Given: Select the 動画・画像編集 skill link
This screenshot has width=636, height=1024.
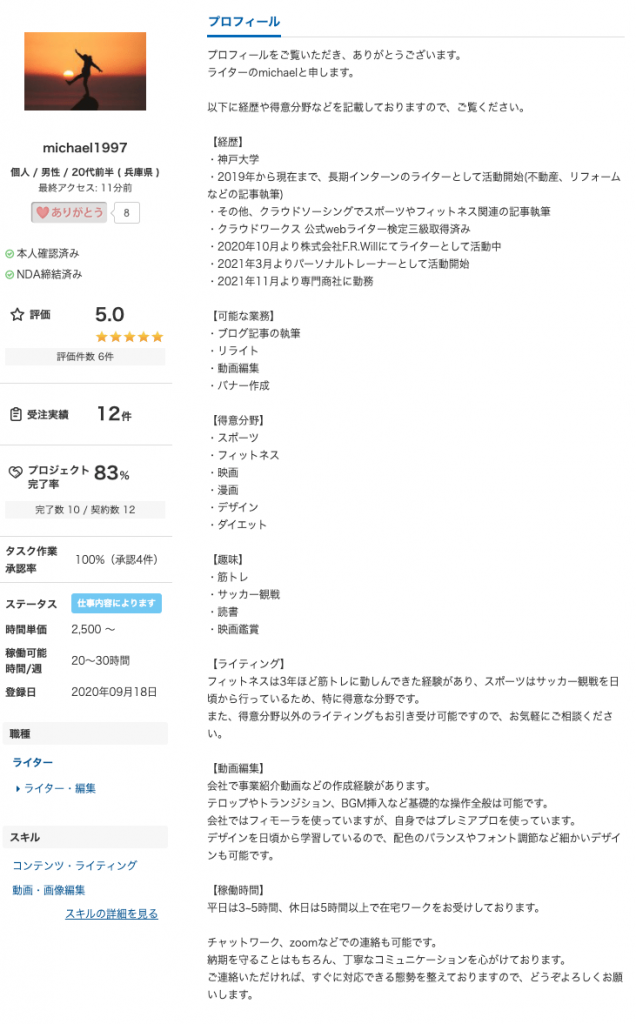Looking at the screenshot, I should [49, 890].
